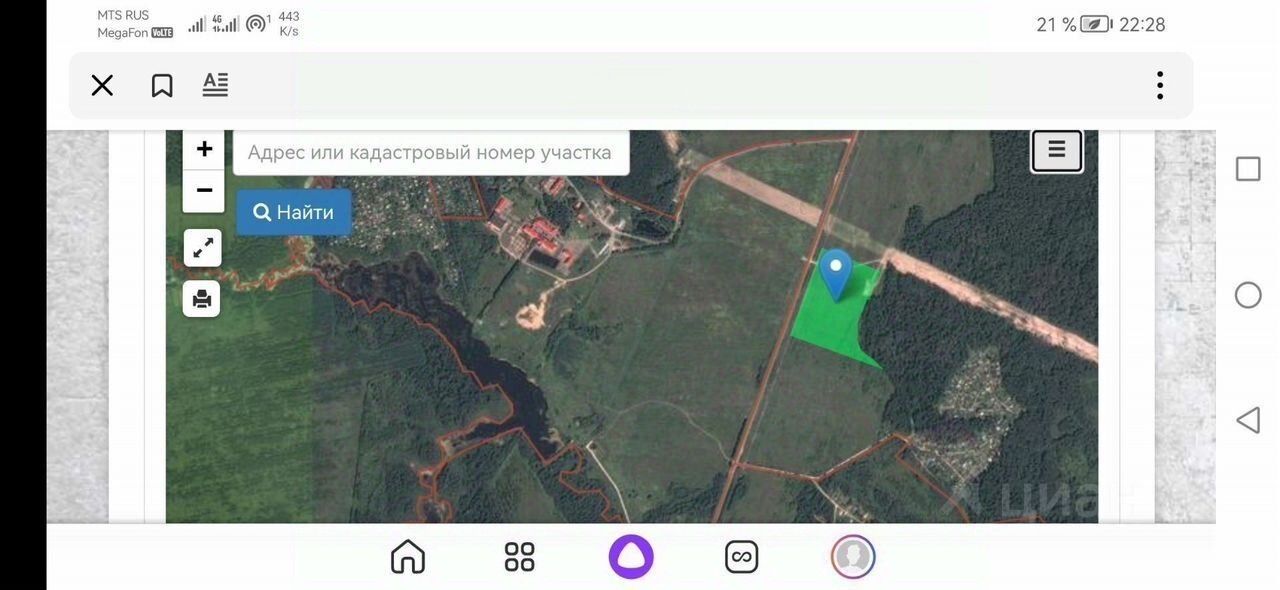Open reader text mode
Image resolution: width=1280 pixels, height=590 pixels.
click(216, 85)
